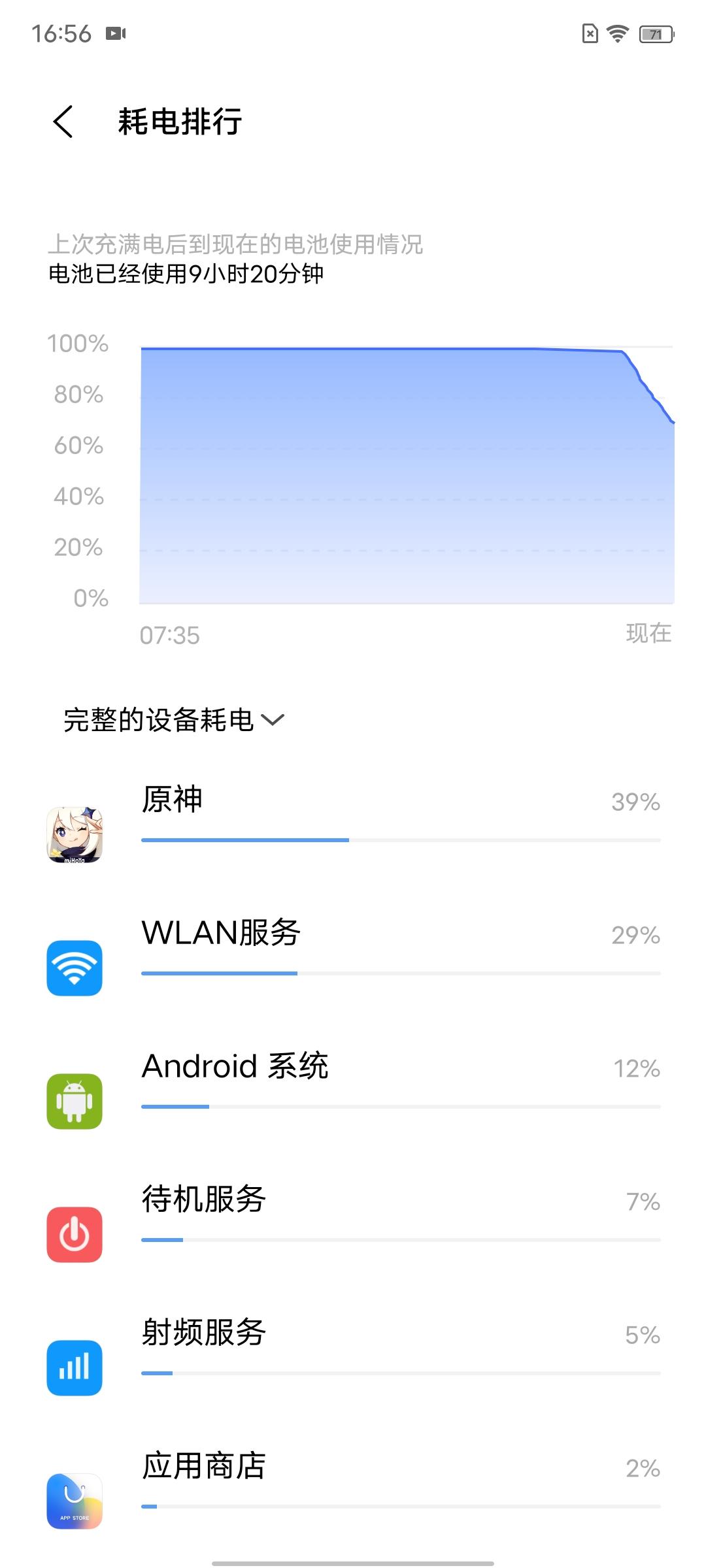This screenshot has height=1568, width=706.
Task: Open 原神 battery usage details
Action: click(353, 823)
